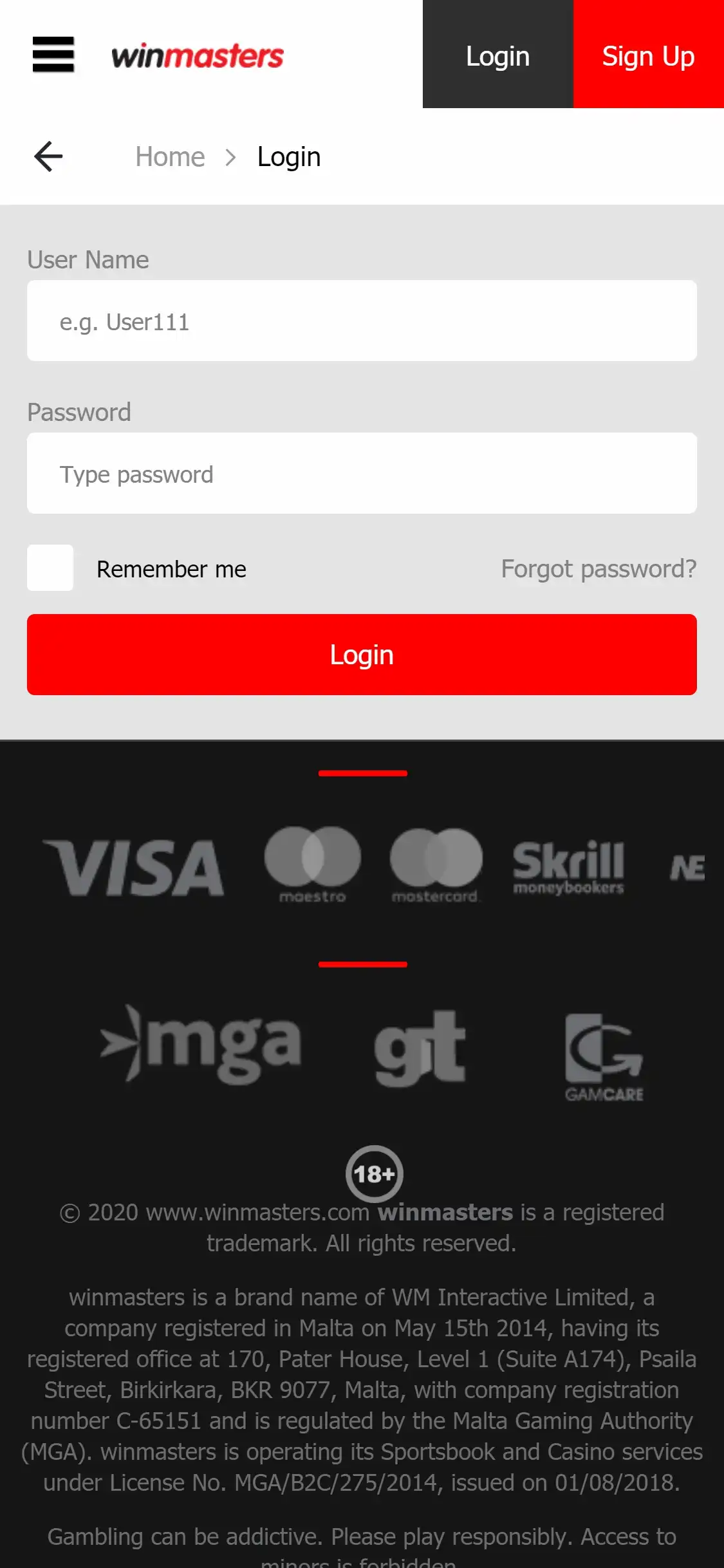
Task: Go to Home via breadcrumb
Action: pos(170,157)
